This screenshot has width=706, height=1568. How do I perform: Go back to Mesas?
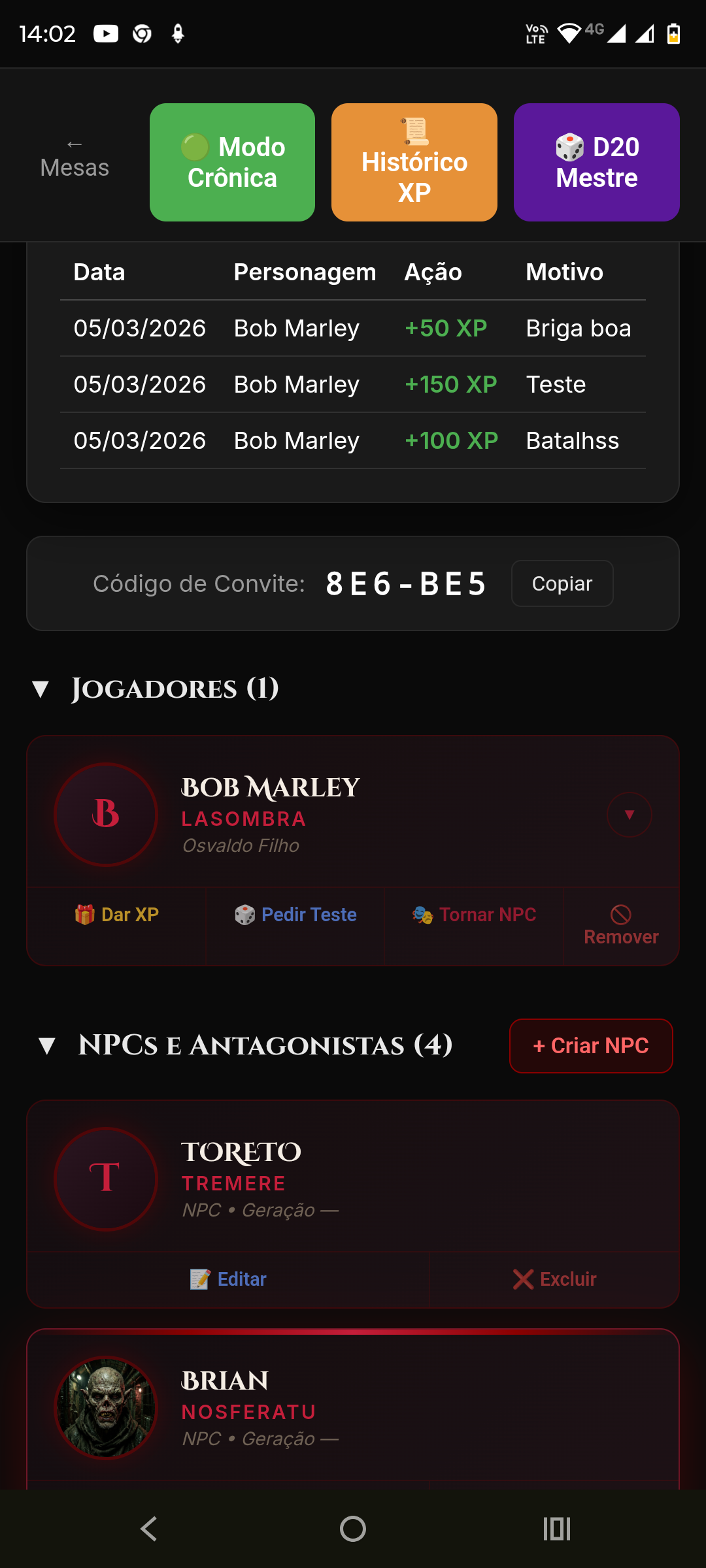tap(75, 159)
